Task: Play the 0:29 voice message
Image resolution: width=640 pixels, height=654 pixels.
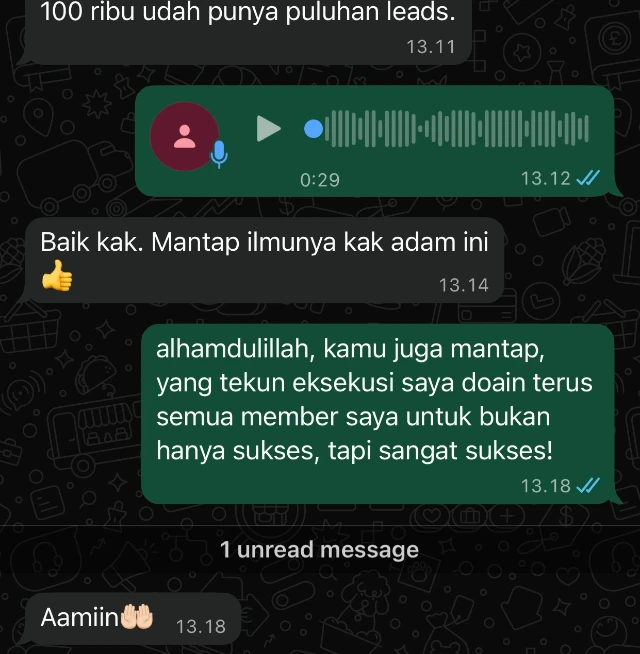Action: tap(268, 129)
